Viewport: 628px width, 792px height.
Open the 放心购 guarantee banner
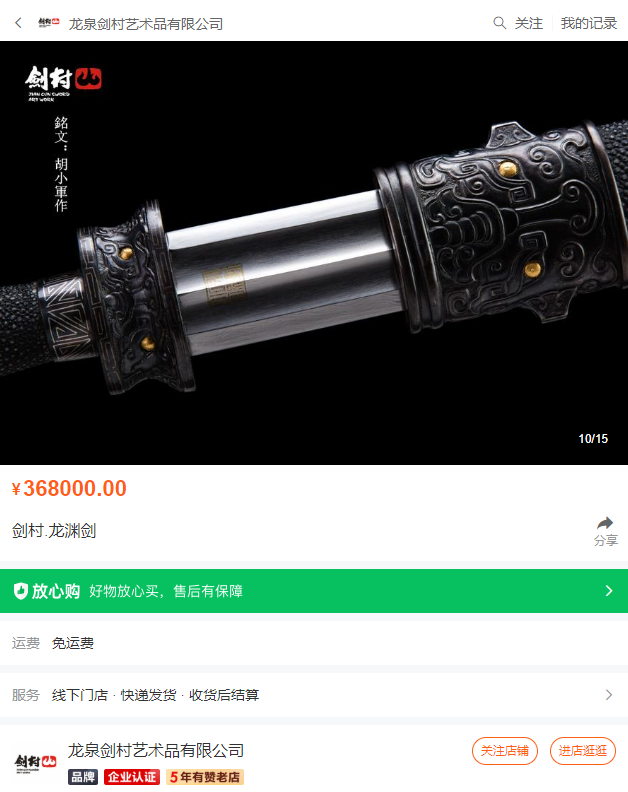click(314, 591)
